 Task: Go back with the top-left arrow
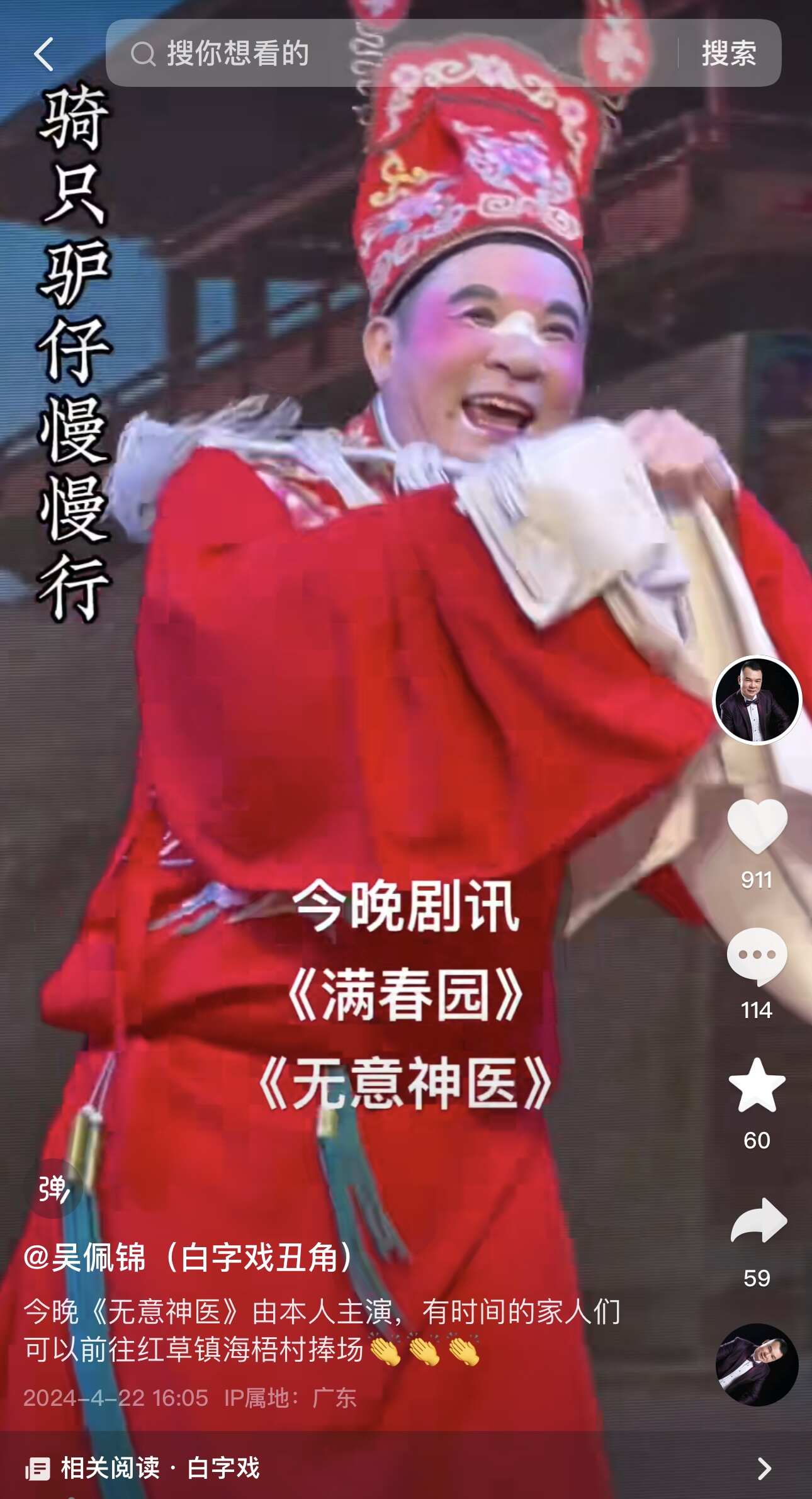point(44,54)
